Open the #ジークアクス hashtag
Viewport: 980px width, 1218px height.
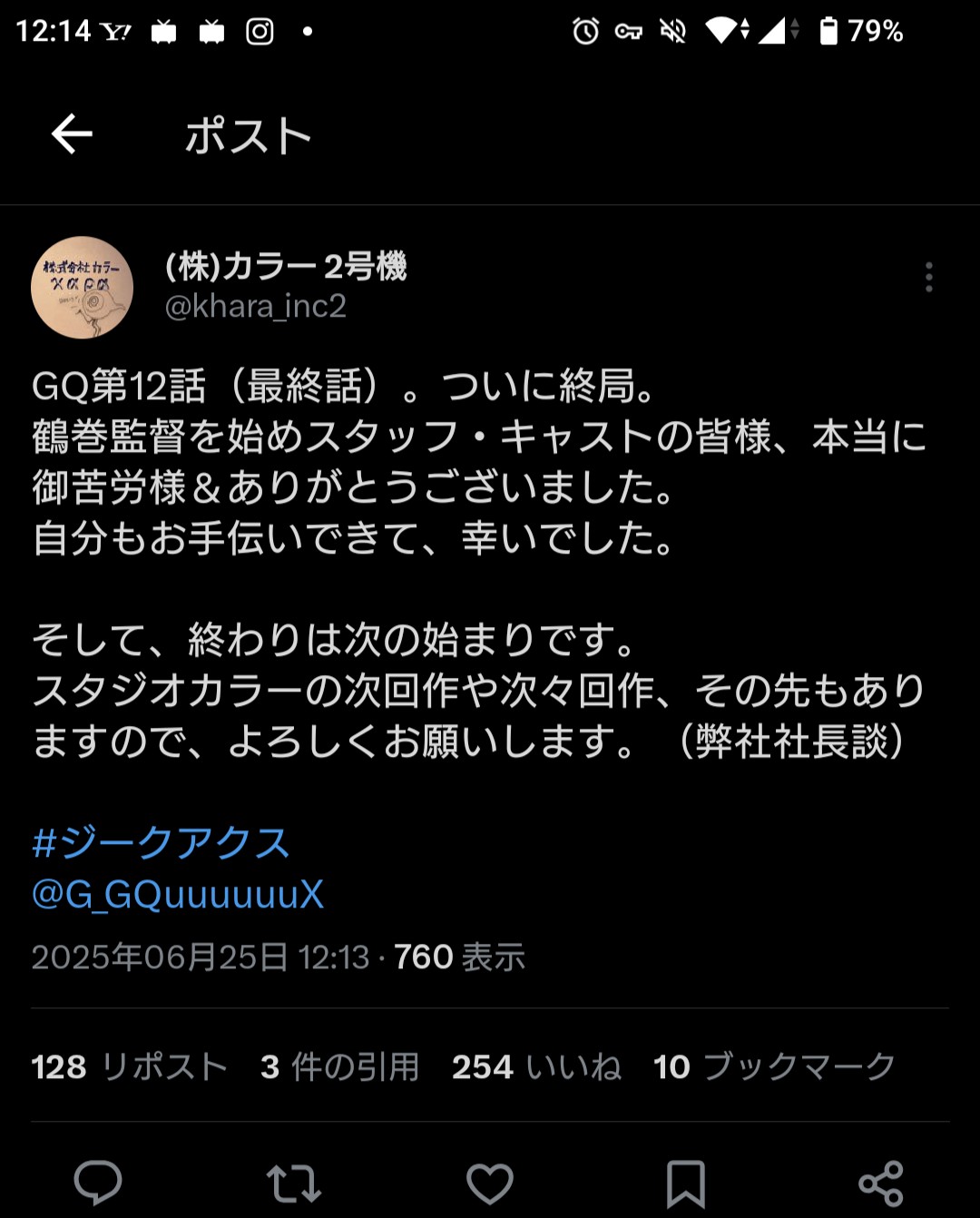tap(161, 843)
